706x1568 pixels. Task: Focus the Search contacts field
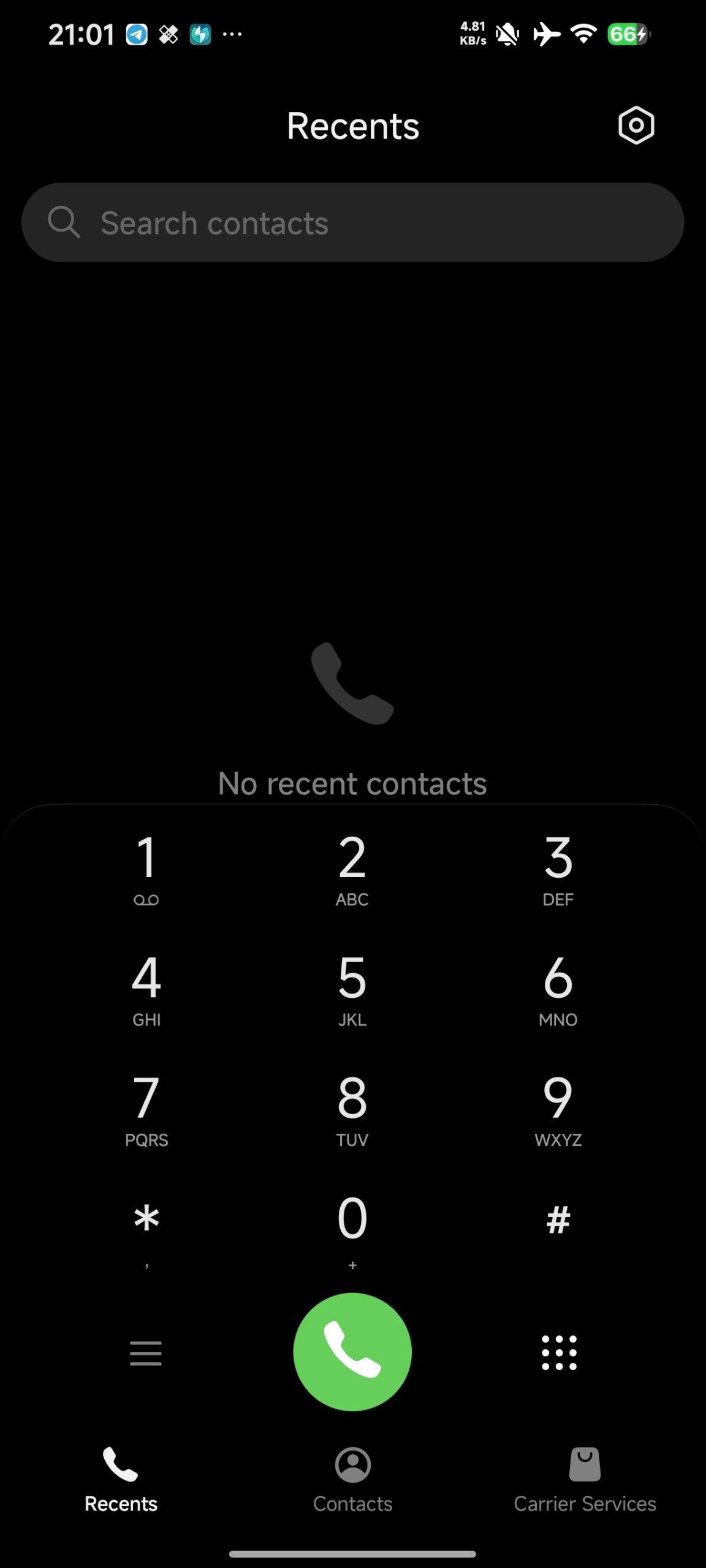(x=352, y=223)
